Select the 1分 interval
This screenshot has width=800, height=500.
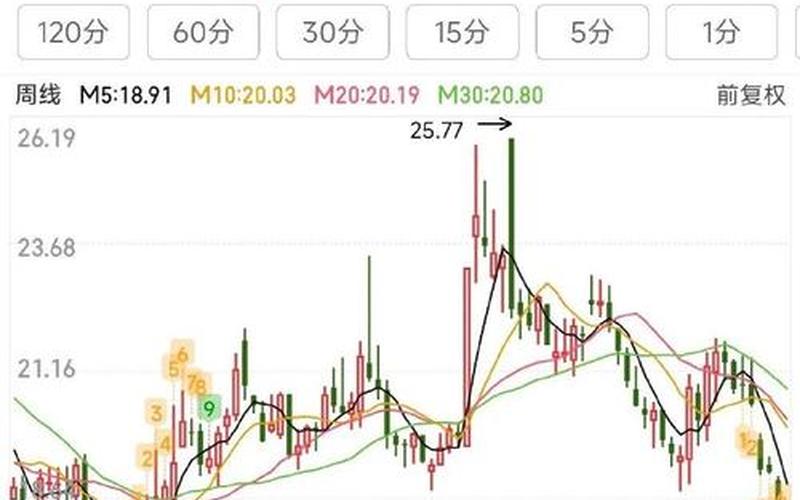(x=720, y=32)
